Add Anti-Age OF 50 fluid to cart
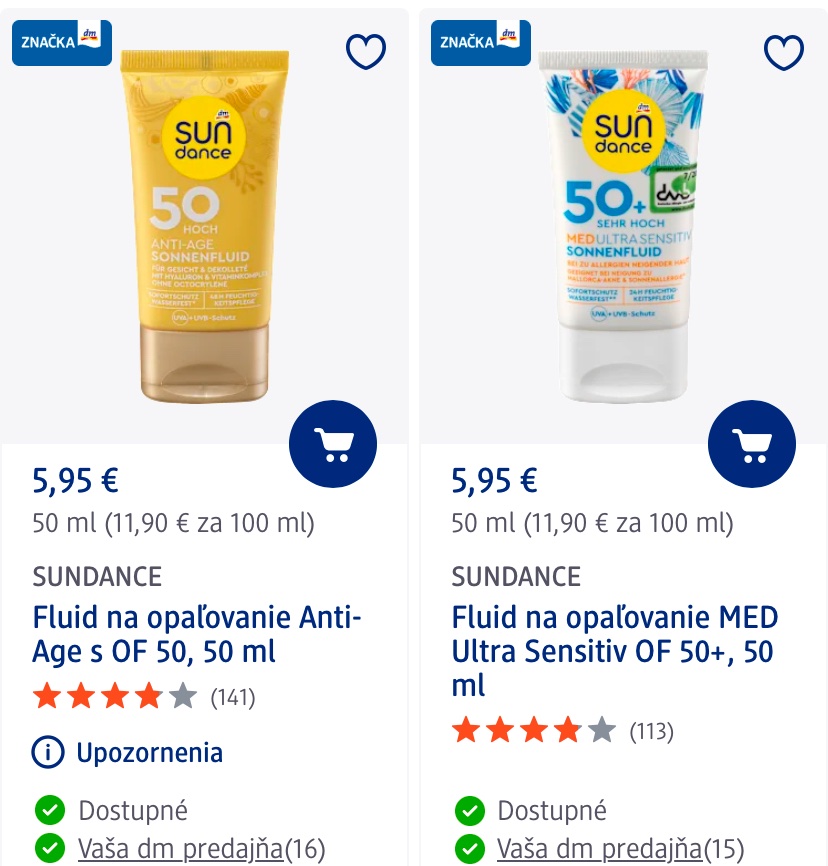The width and height of the screenshot is (828, 866). tap(333, 444)
